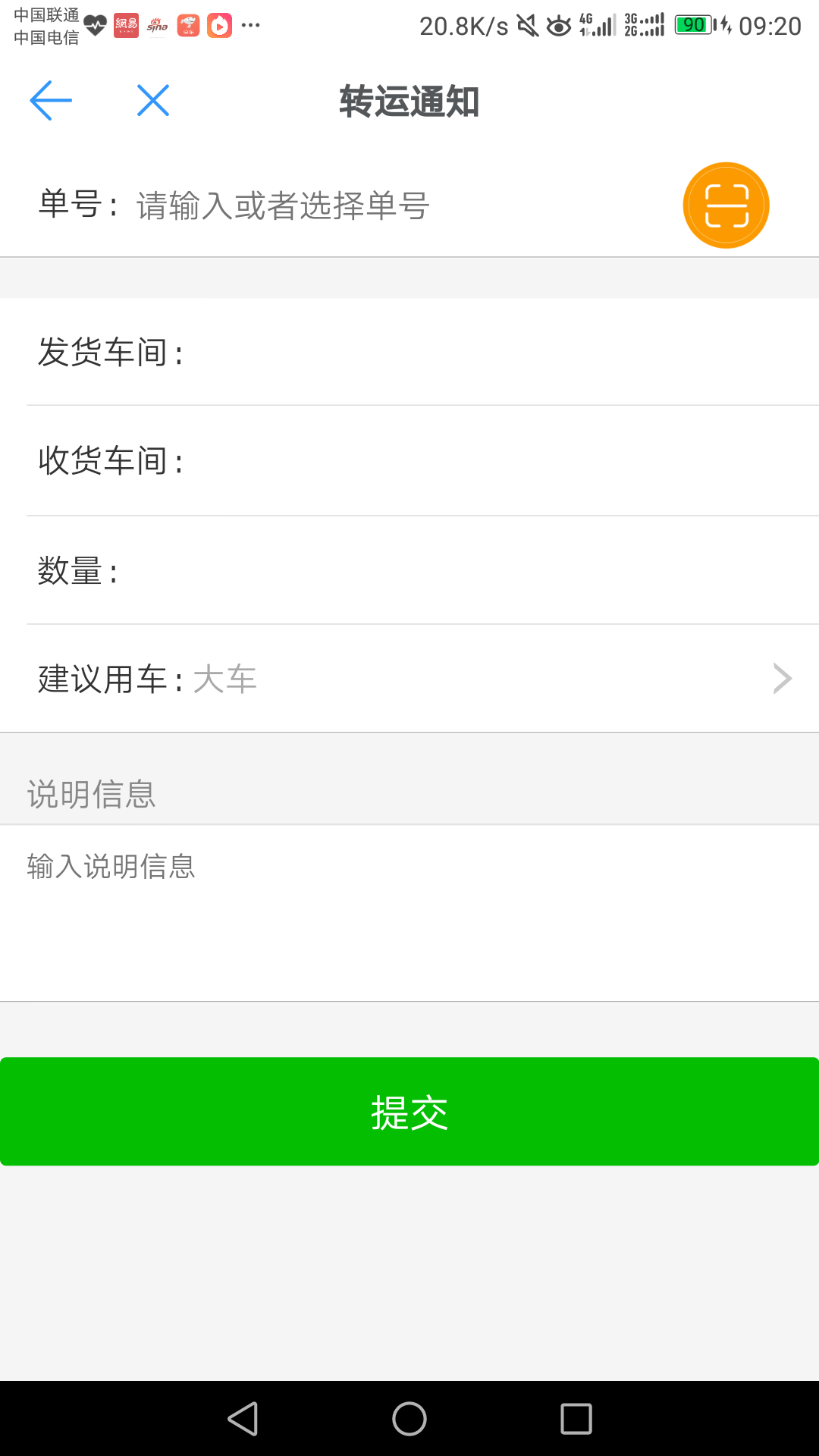Focus the 输入说明信息 text area
This screenshot has height=1456, width=819.
point(409,913)
